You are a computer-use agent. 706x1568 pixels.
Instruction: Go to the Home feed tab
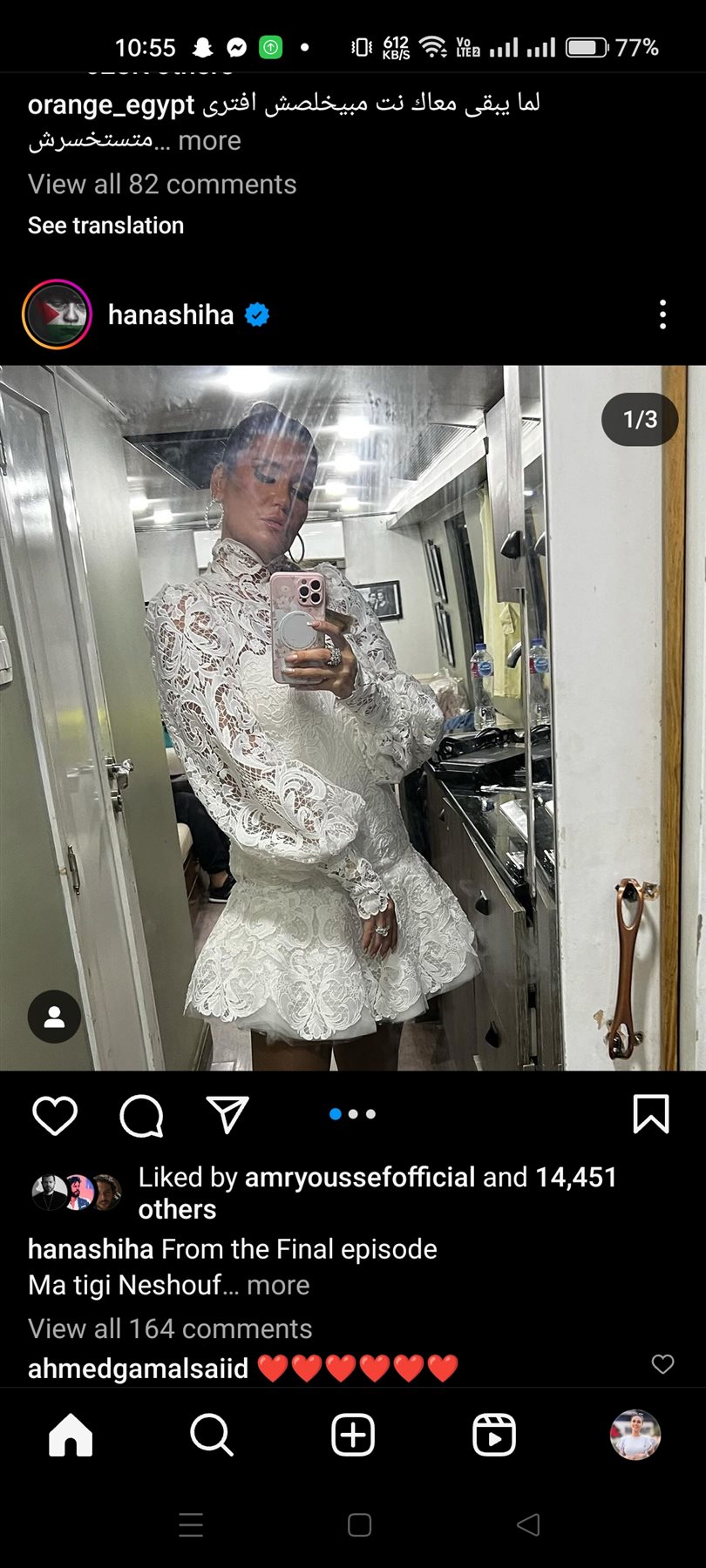click(71, 1435)
